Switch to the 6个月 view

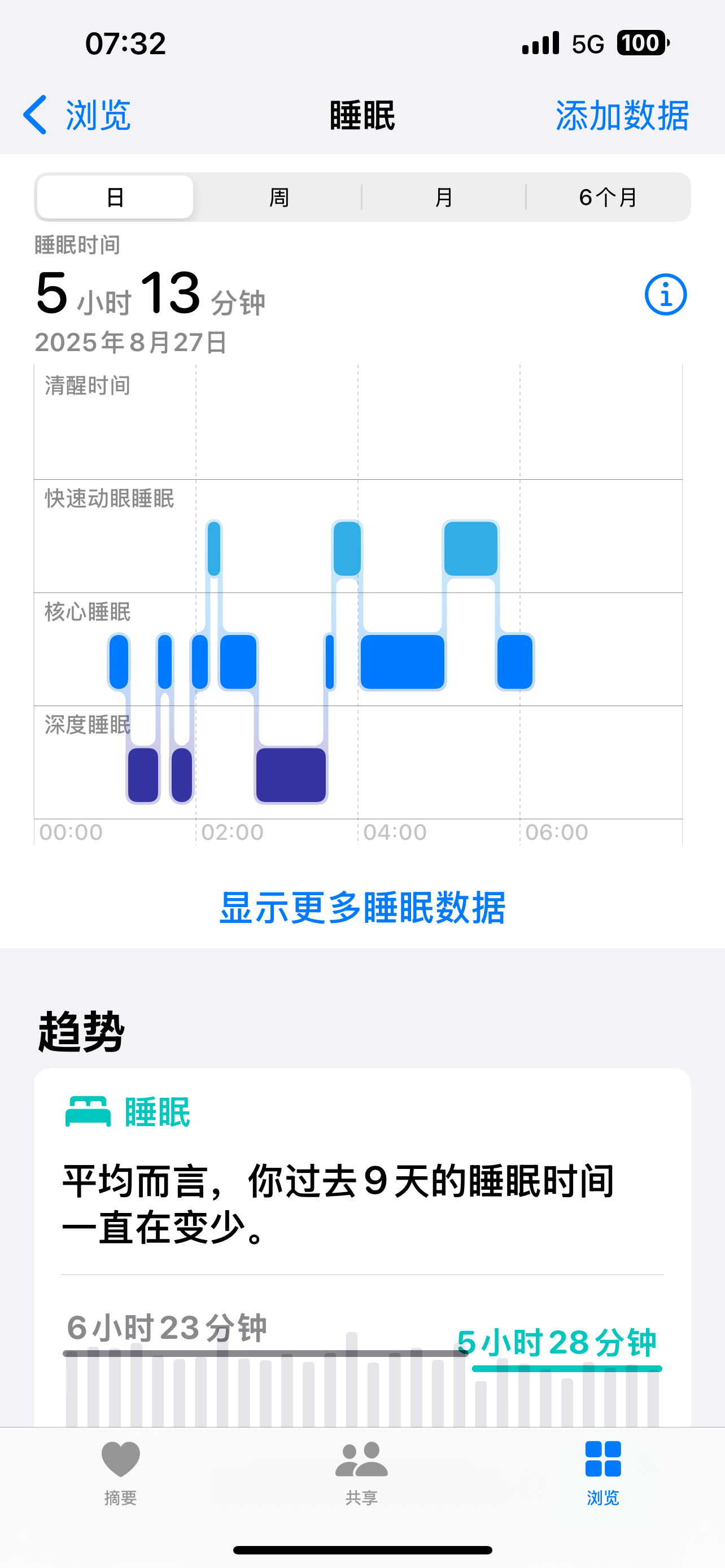click(x=608, y=197)
